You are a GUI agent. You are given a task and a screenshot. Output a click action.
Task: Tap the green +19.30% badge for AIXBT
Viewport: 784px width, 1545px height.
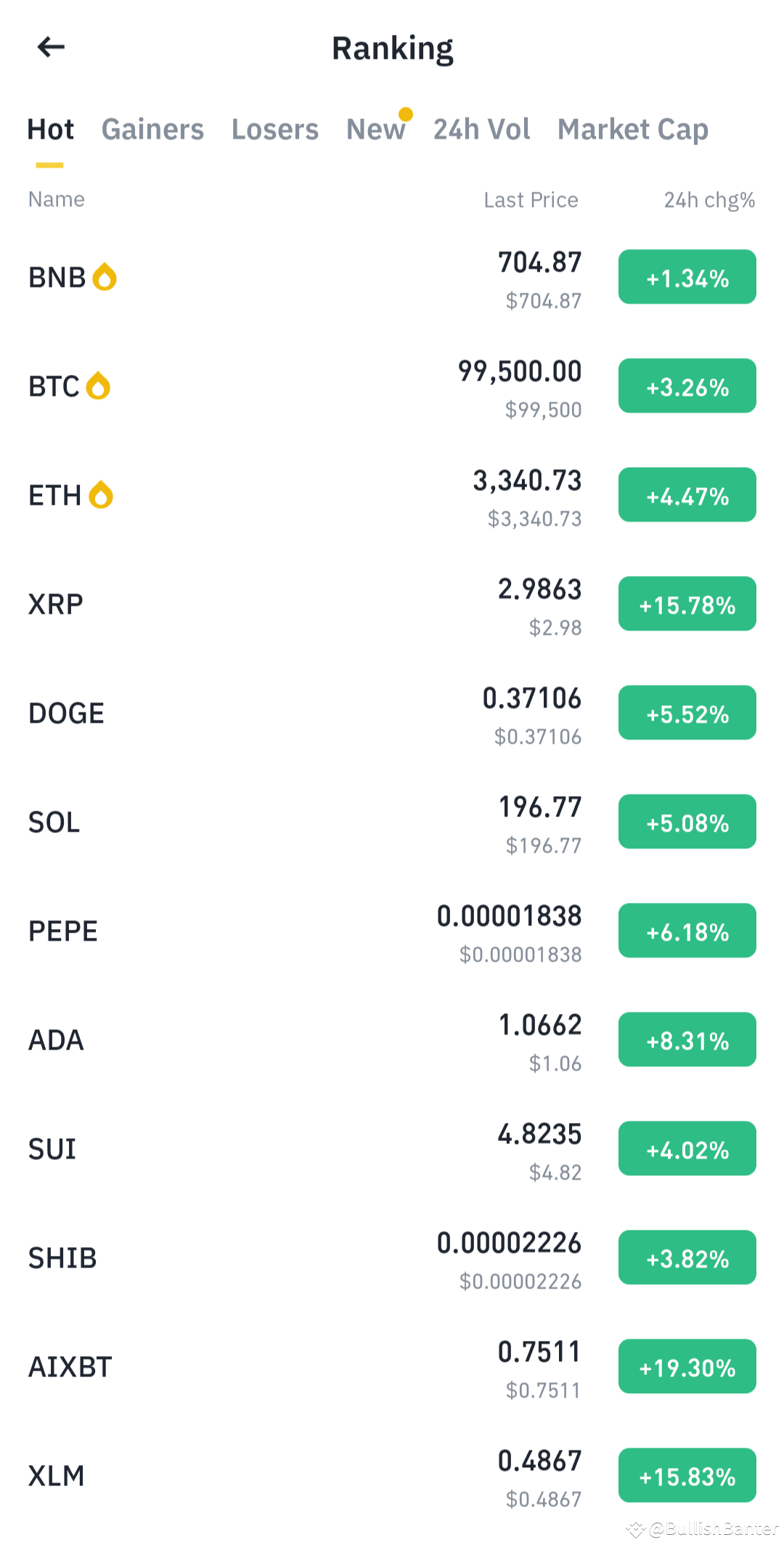click(686, 1366)
